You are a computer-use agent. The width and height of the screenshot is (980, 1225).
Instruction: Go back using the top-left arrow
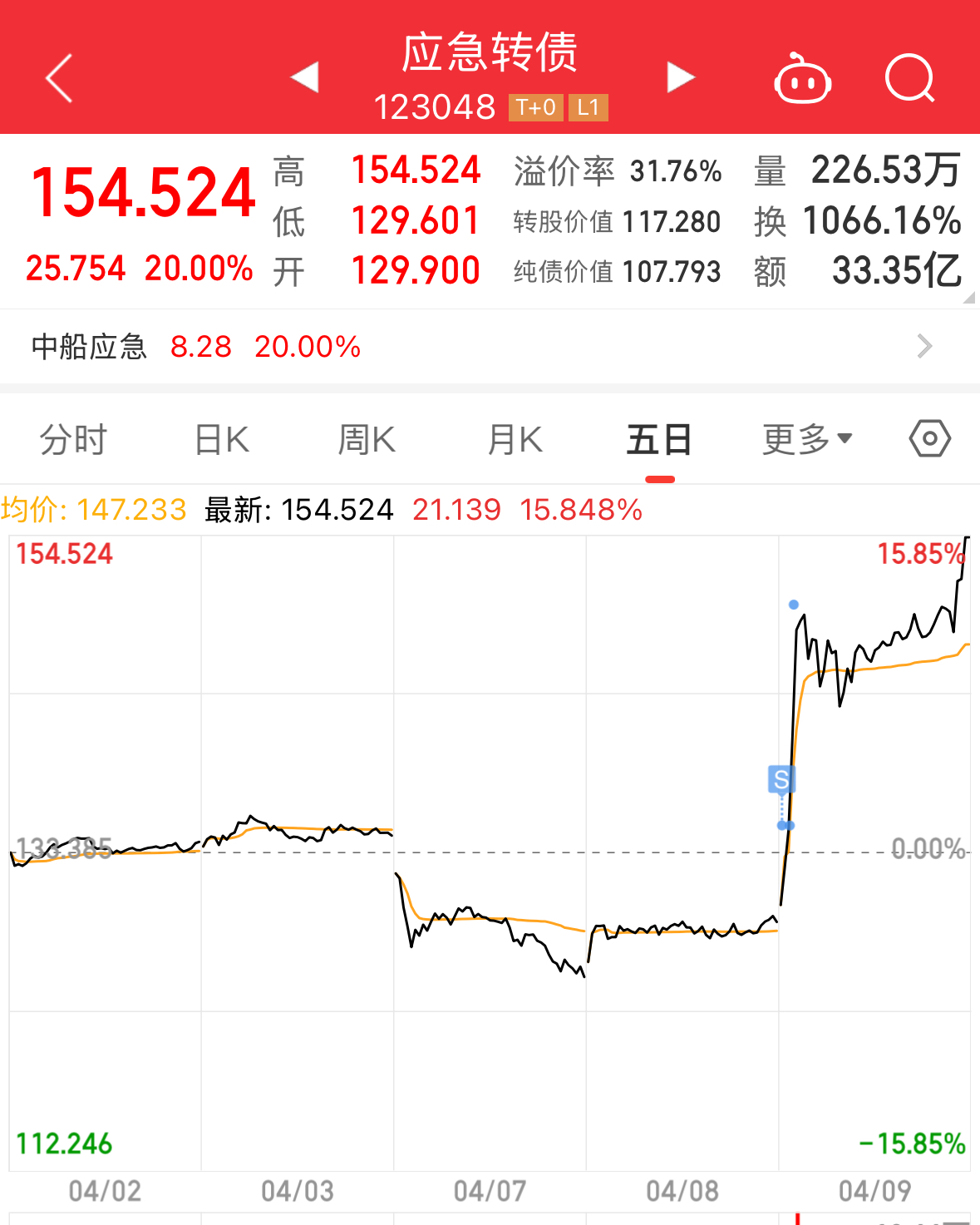[59, 79]
